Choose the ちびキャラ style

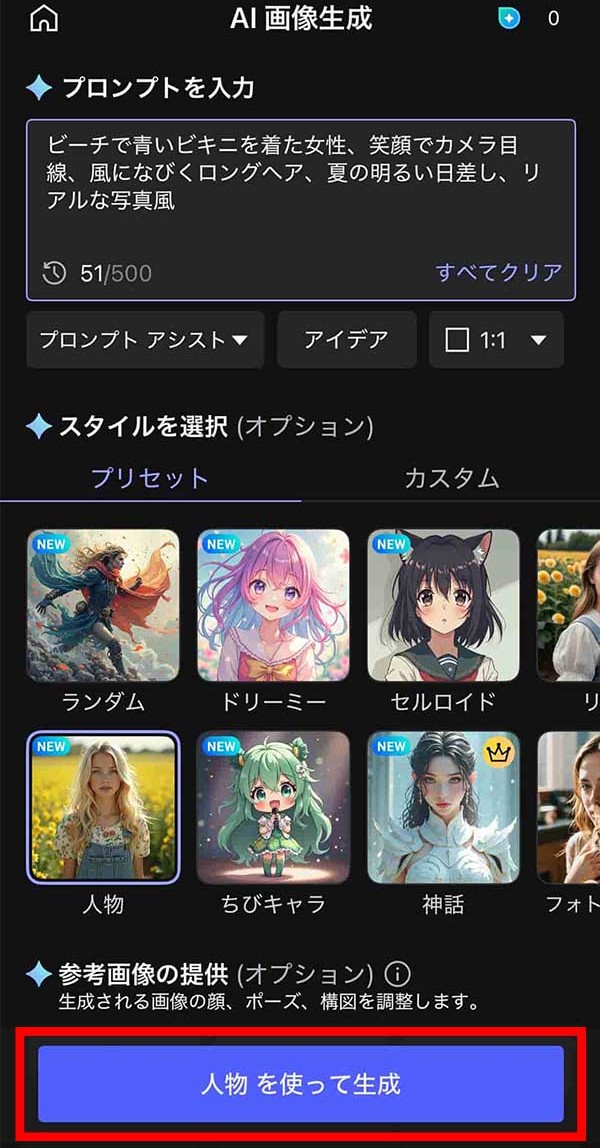[273, 808]
